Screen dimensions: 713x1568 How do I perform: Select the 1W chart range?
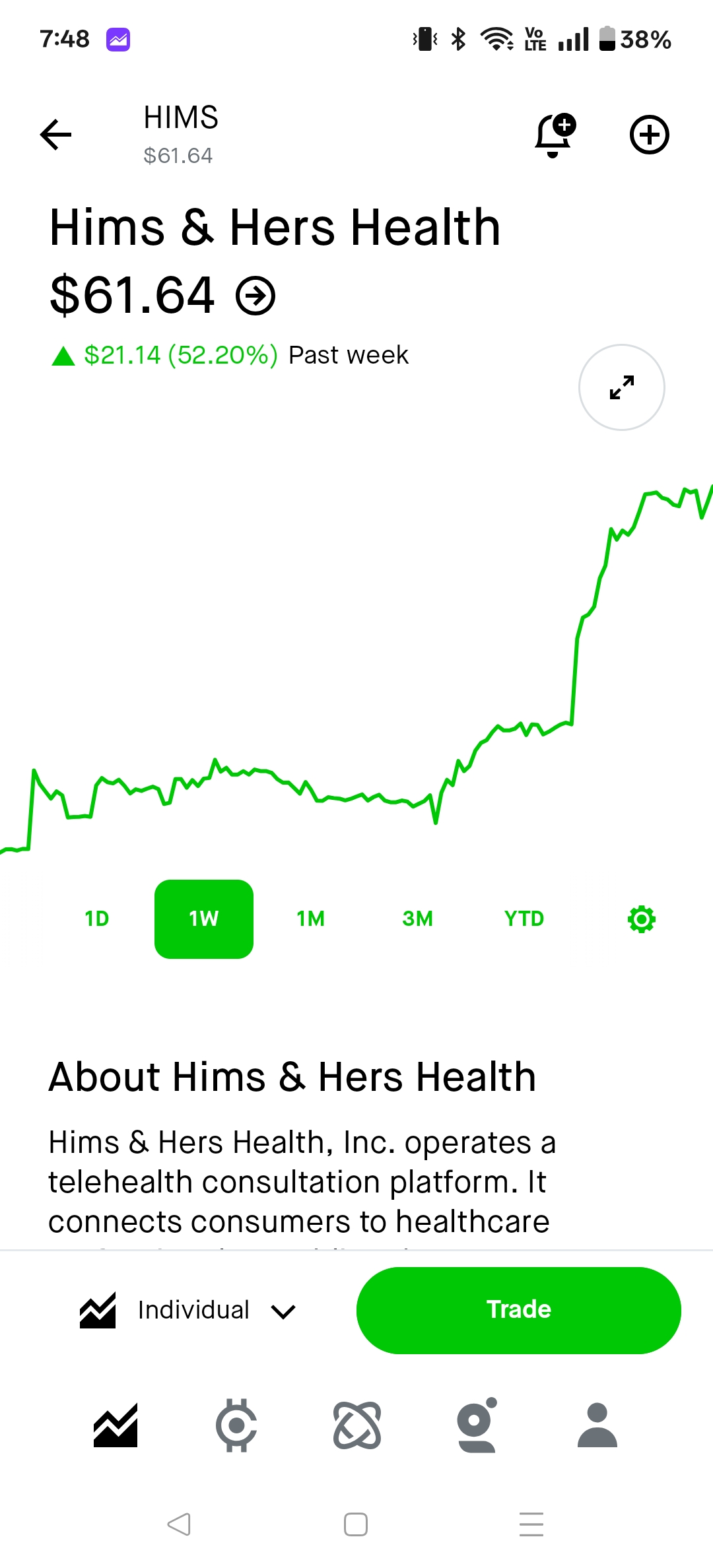point(203,919)
